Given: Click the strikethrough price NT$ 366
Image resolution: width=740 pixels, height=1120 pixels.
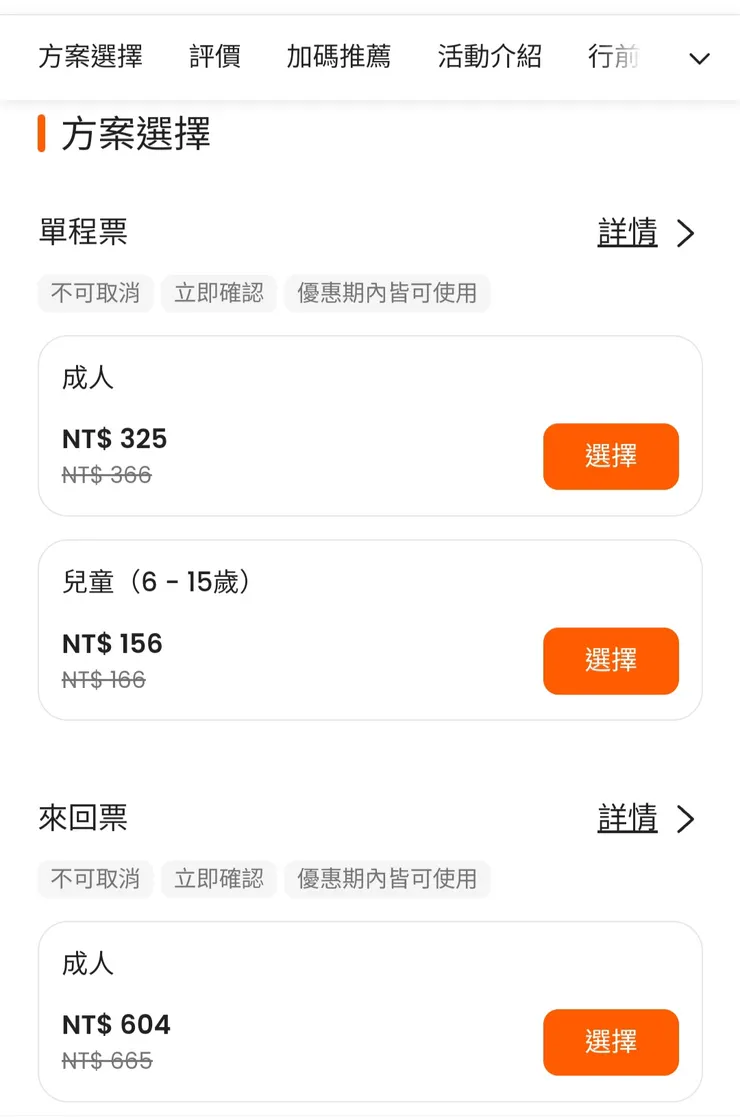Looking at the screenshot, I should pos(107,474).
